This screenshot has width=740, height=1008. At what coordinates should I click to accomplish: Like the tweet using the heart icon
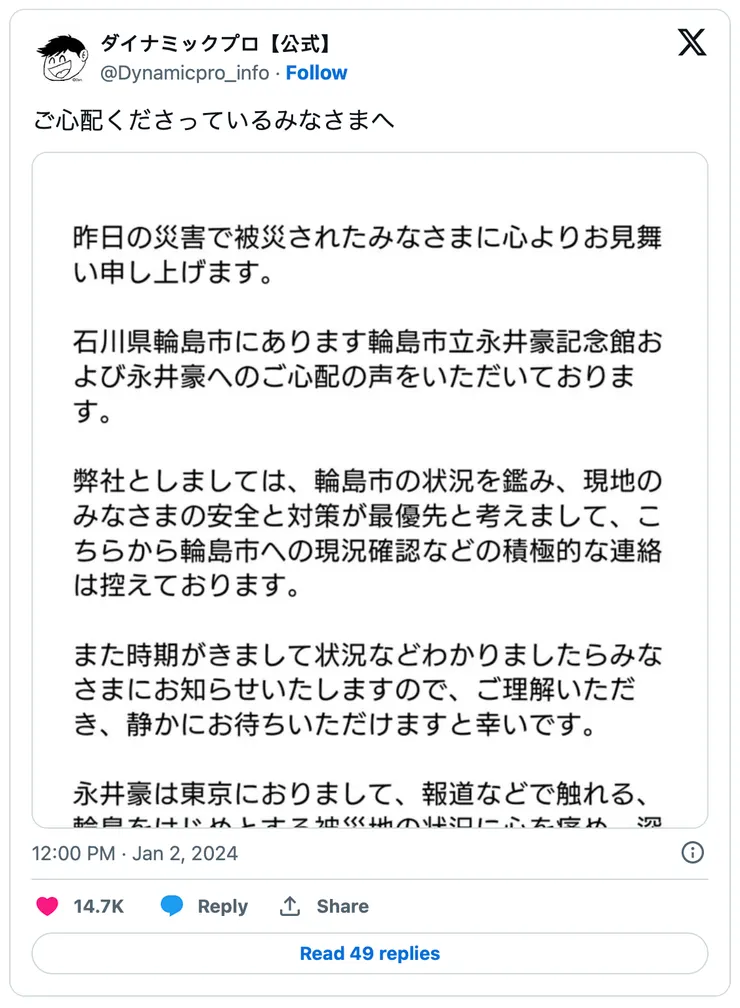tap(45, 906)
